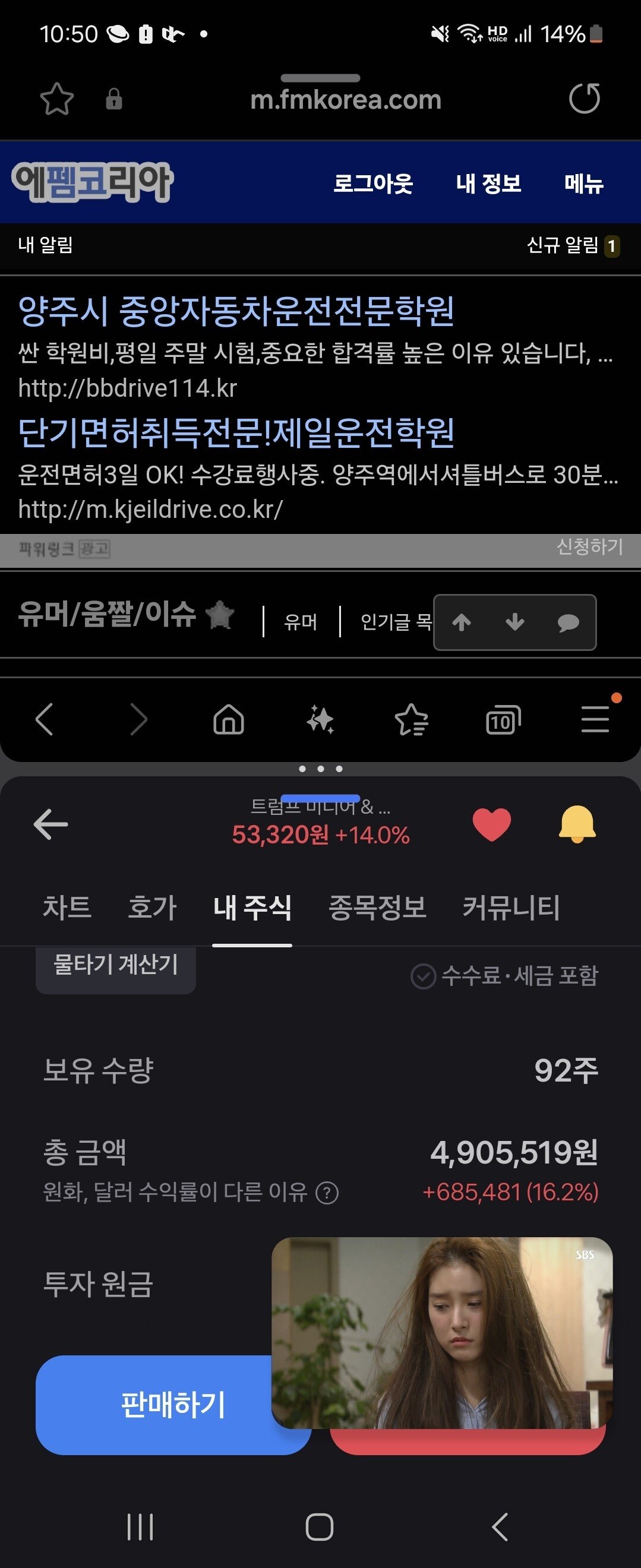The image size is (641, 1568).
Task: Jump to comments via speech bubble icon
Action: (x=567, y=622)
